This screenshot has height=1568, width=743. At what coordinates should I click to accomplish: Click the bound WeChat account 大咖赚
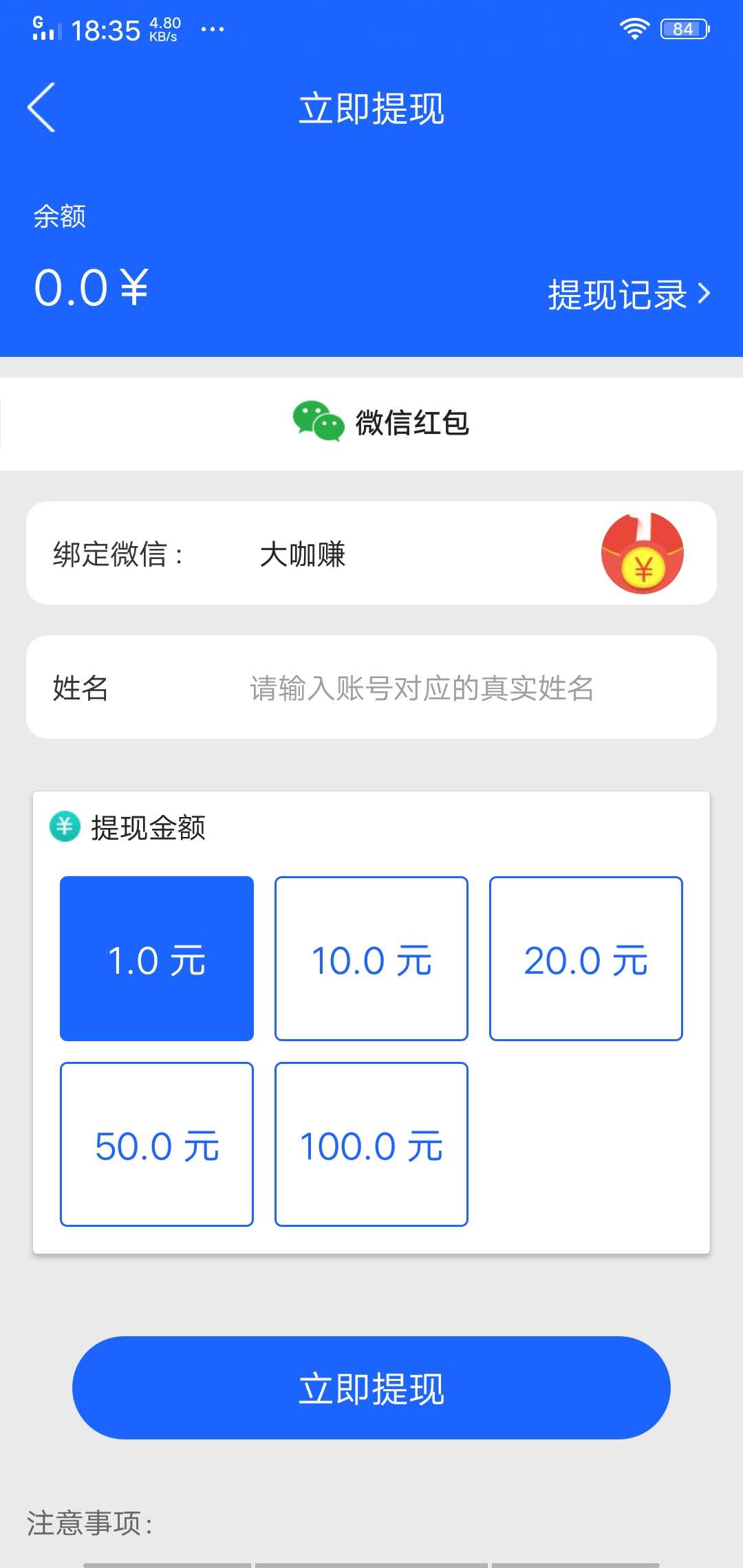(x=303, y=554)
